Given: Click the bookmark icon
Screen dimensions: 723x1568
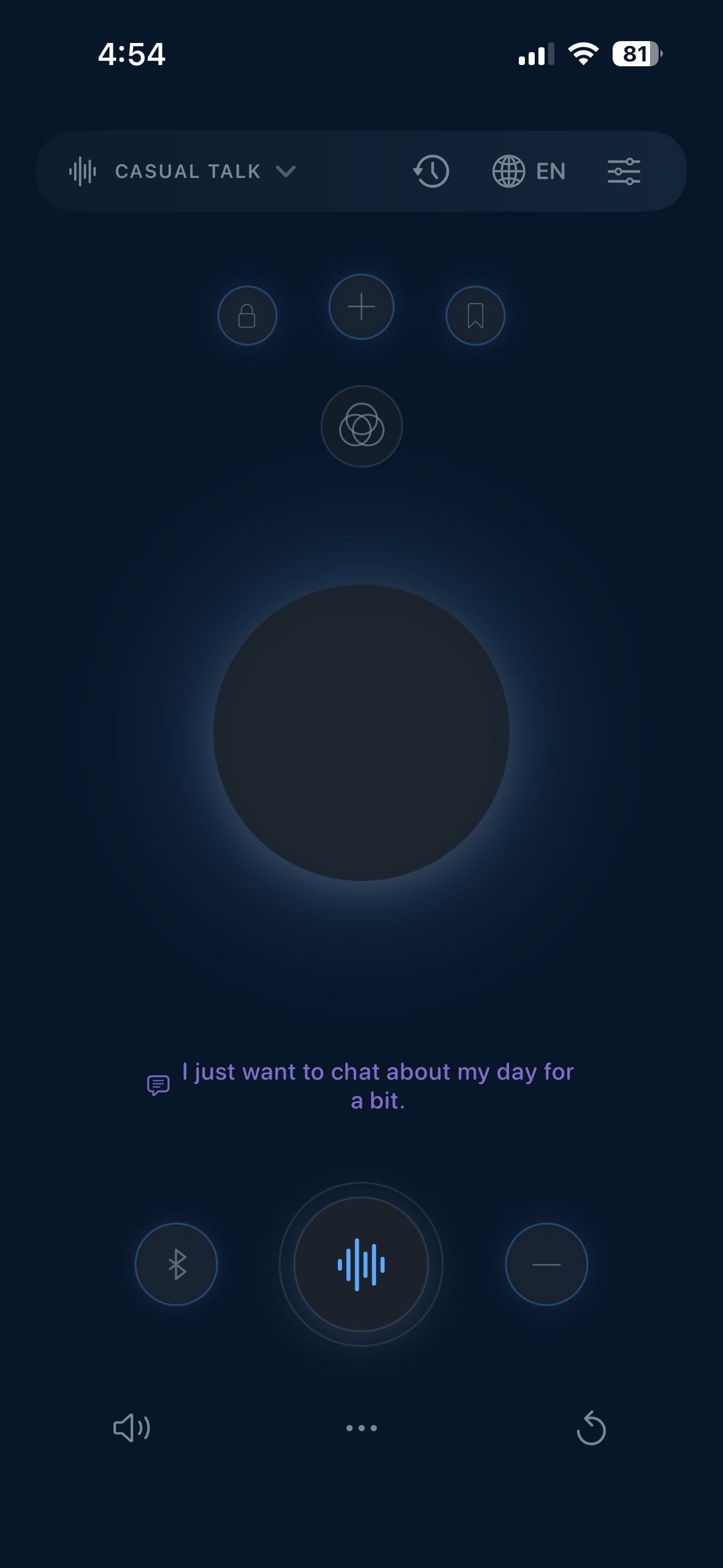Looking at the screenshot, I should 475,315.
